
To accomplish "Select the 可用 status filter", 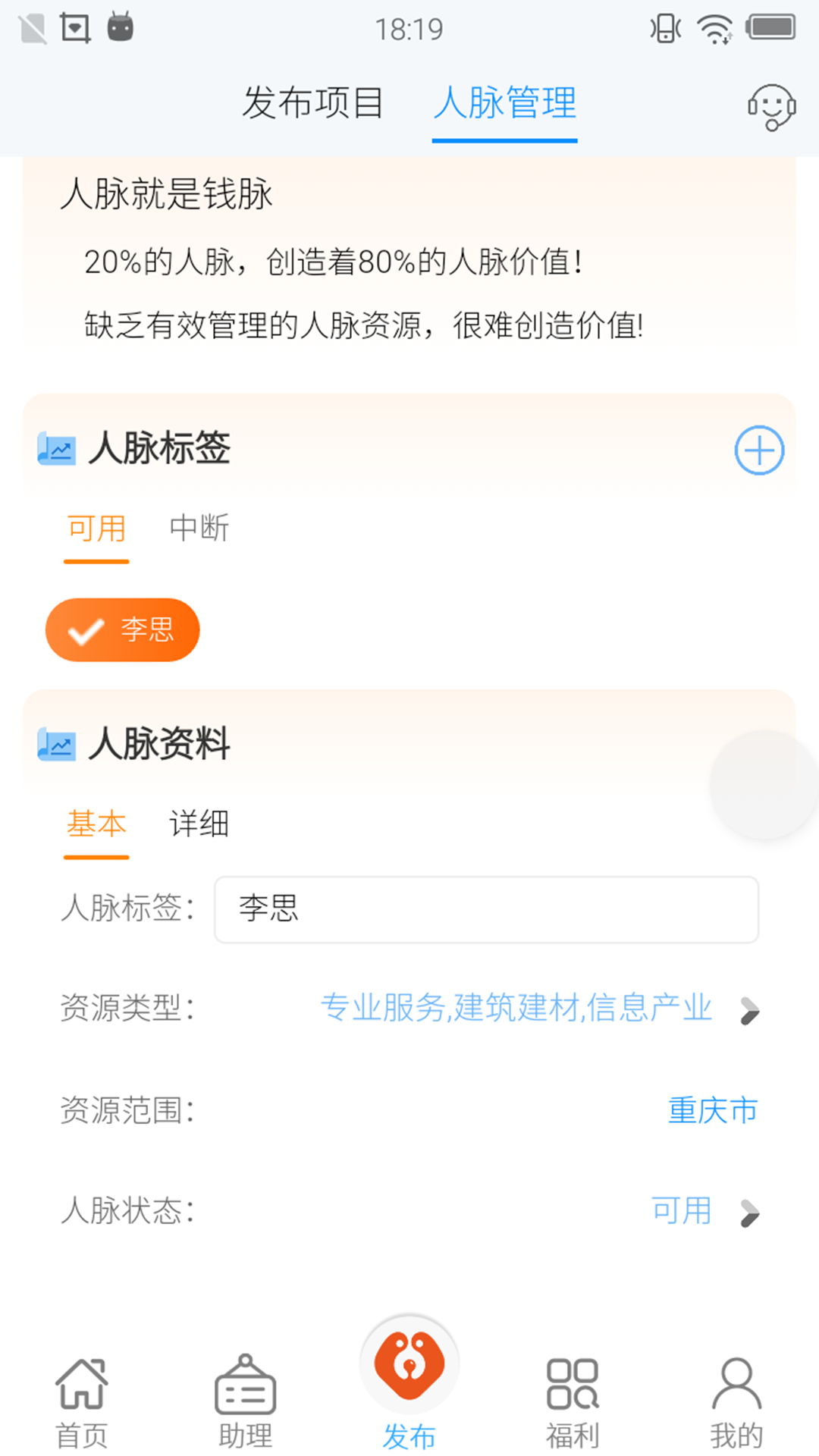I will coord(95,530).
